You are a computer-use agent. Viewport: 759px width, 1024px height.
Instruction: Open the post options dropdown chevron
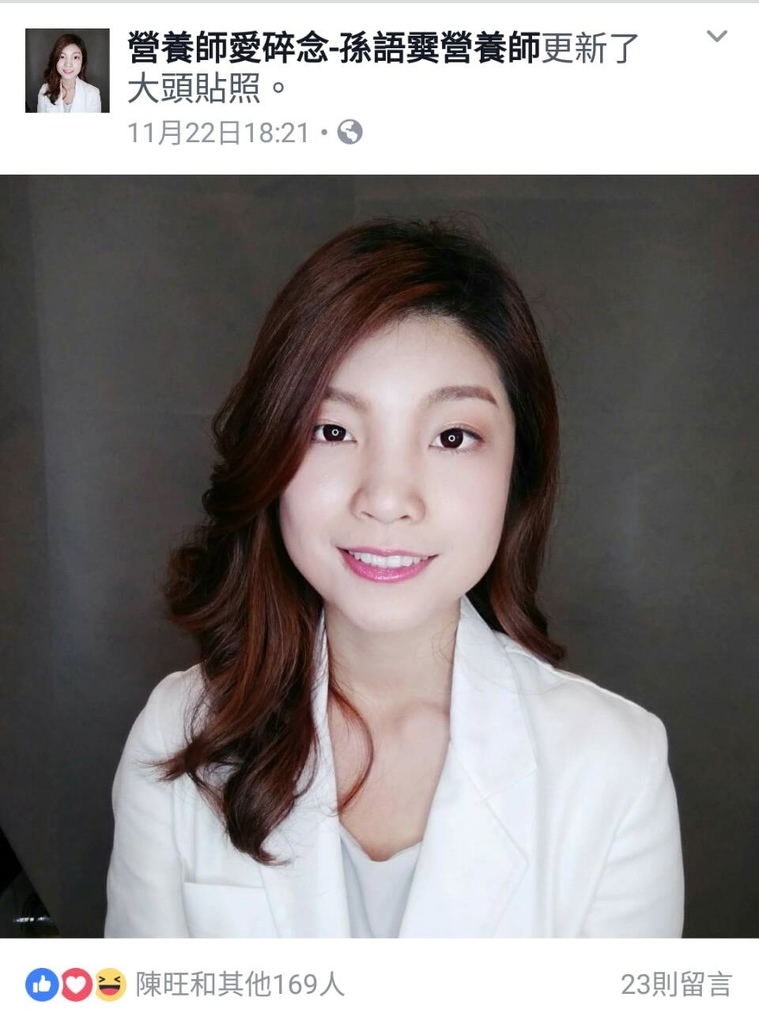[716, 37]
